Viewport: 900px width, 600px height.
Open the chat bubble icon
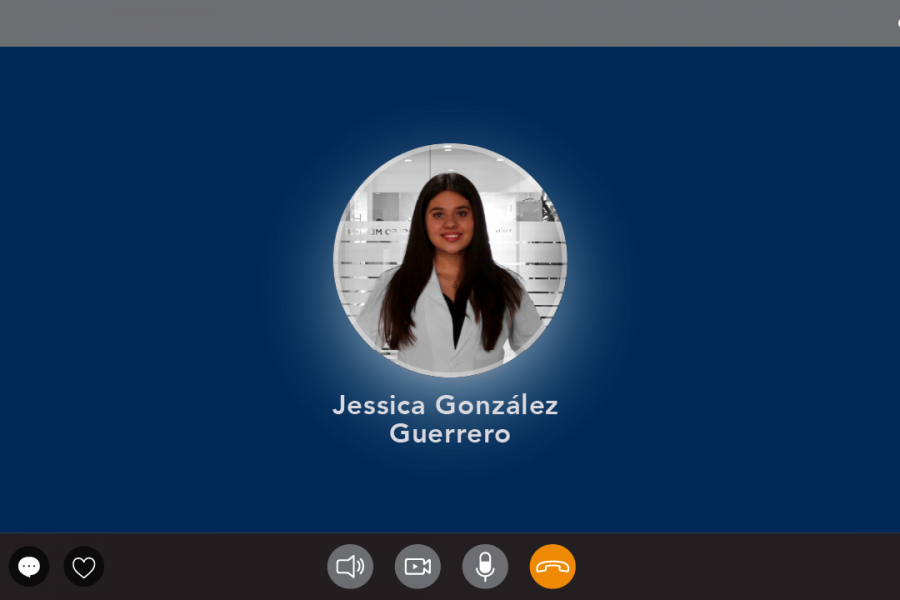click(29, 567)
